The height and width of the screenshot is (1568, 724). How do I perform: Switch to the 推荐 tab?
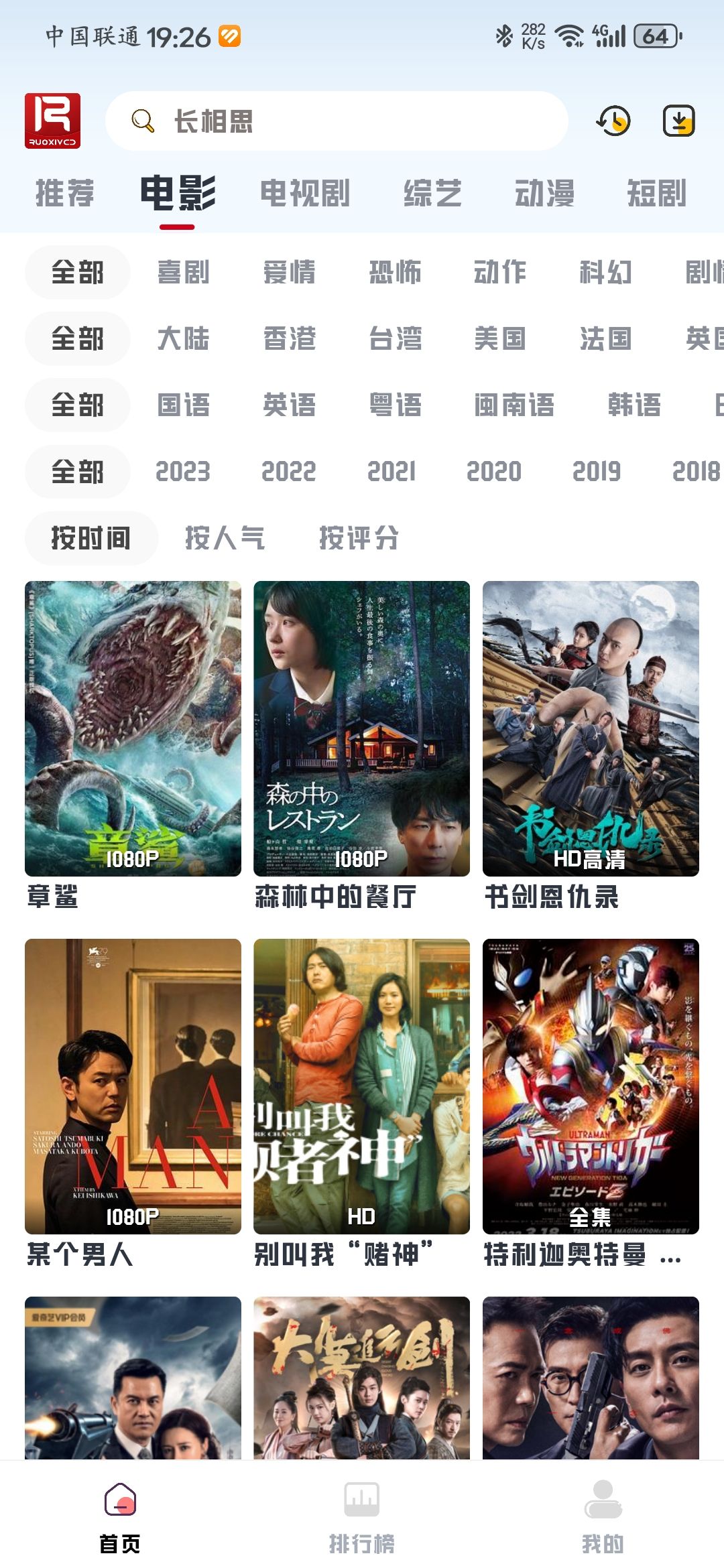65,194
